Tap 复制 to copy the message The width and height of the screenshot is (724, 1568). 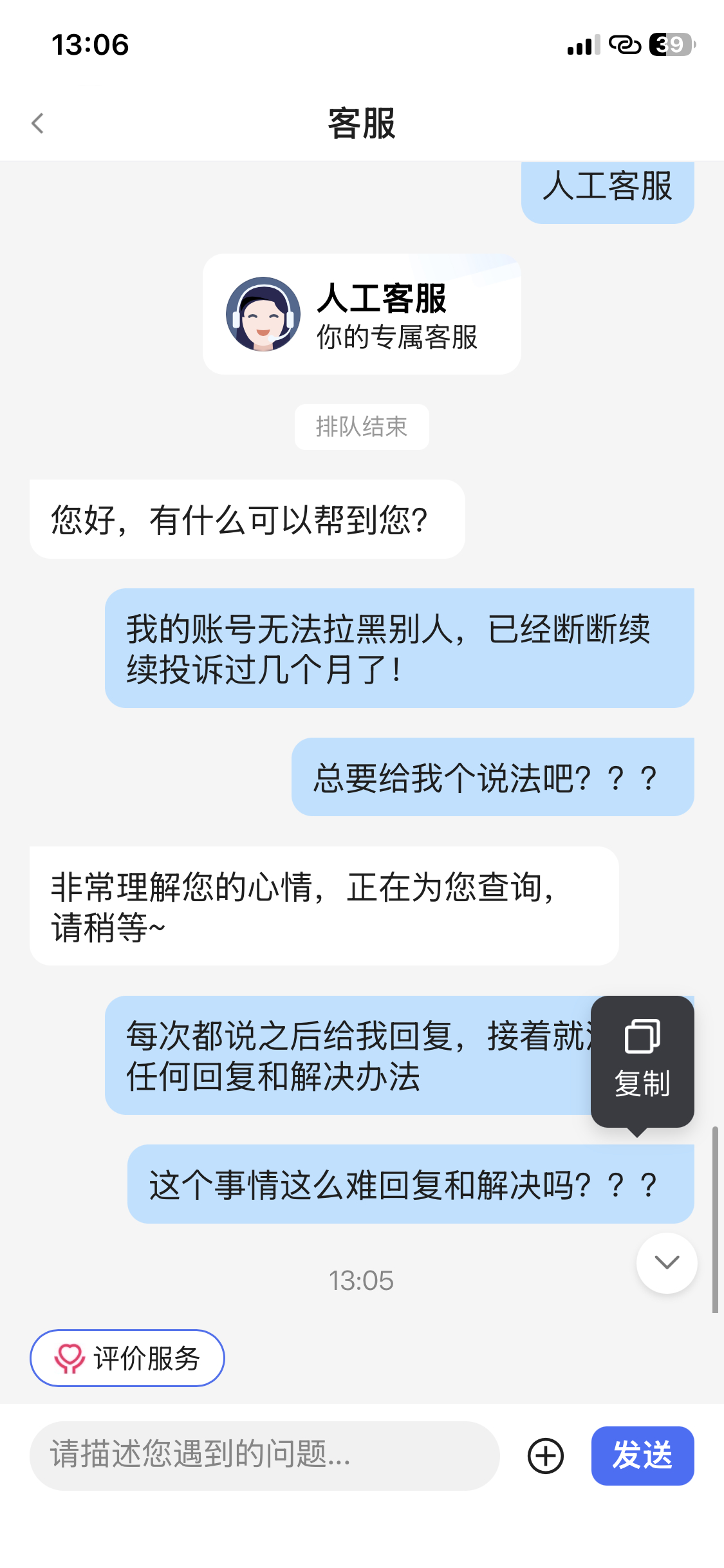pyautogui.click(x=642, y=1059)
